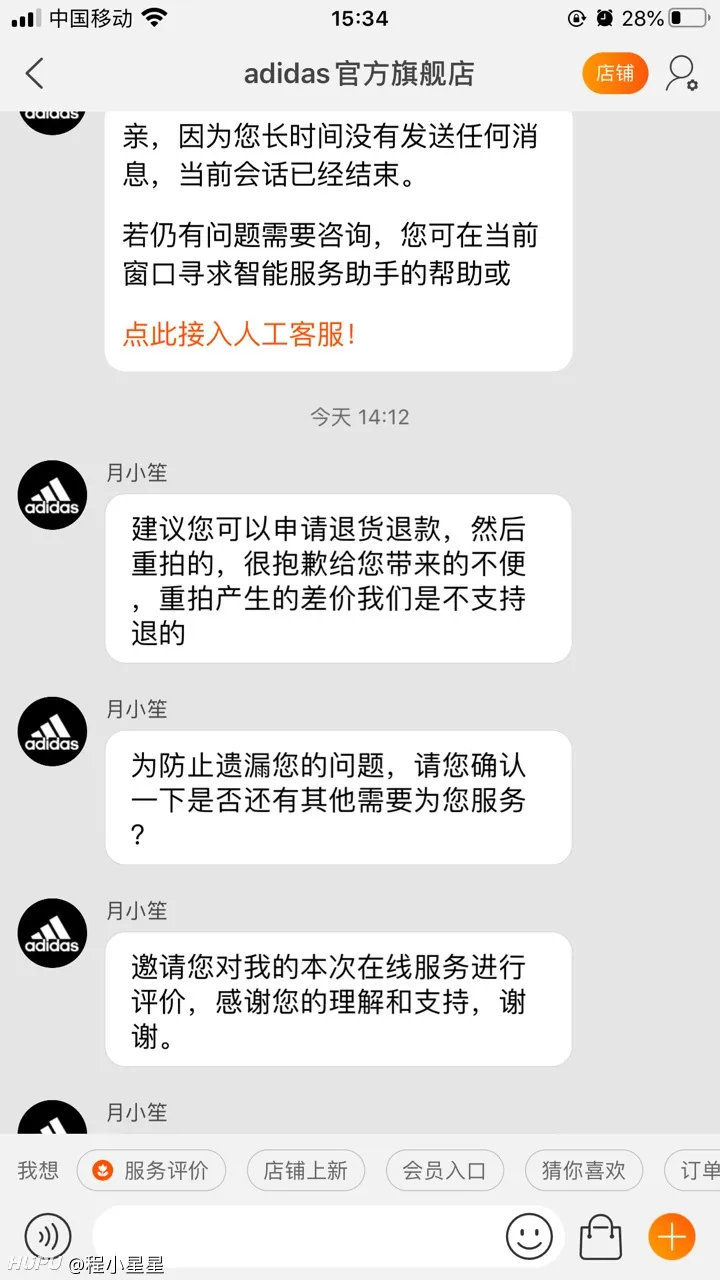Tap the 猜你喜欢 chip
Viewport: 720px width, 1280px height.
[x=583, y=1170]
